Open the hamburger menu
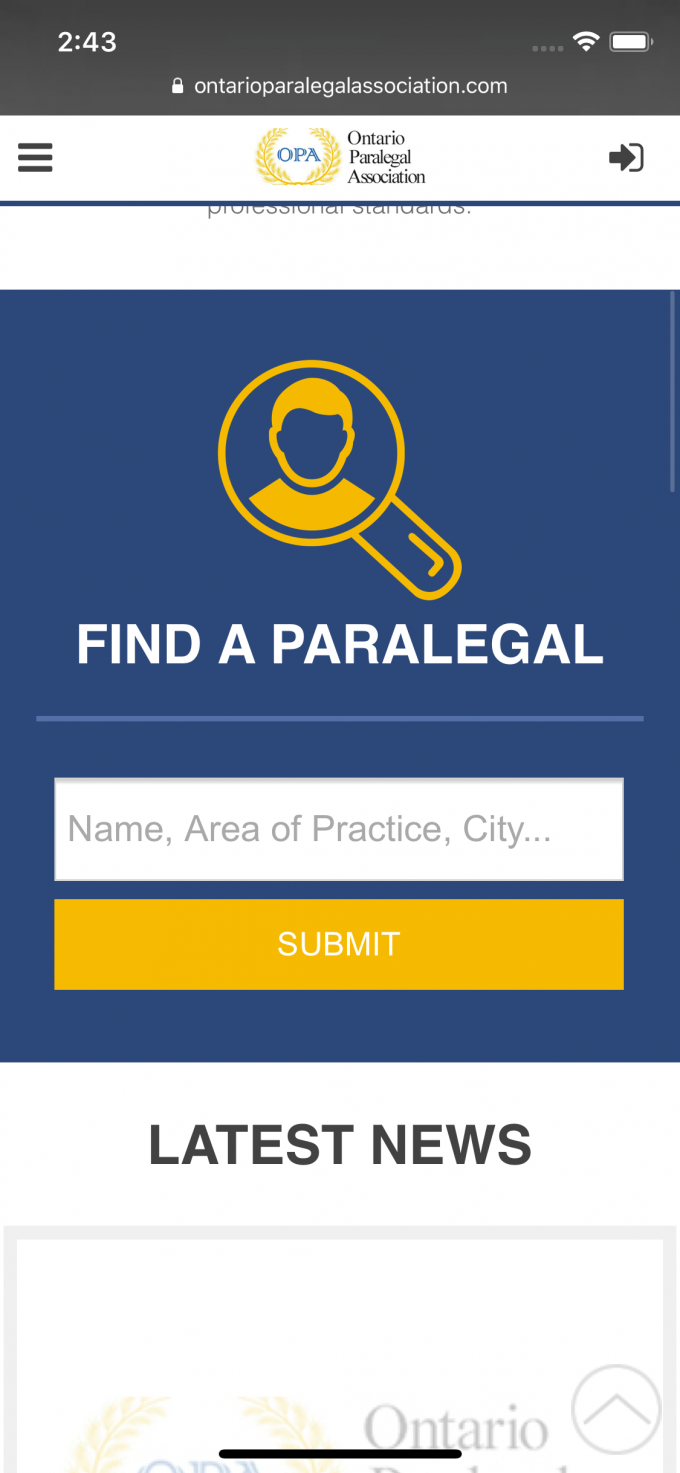 click(x=35, y=158)
